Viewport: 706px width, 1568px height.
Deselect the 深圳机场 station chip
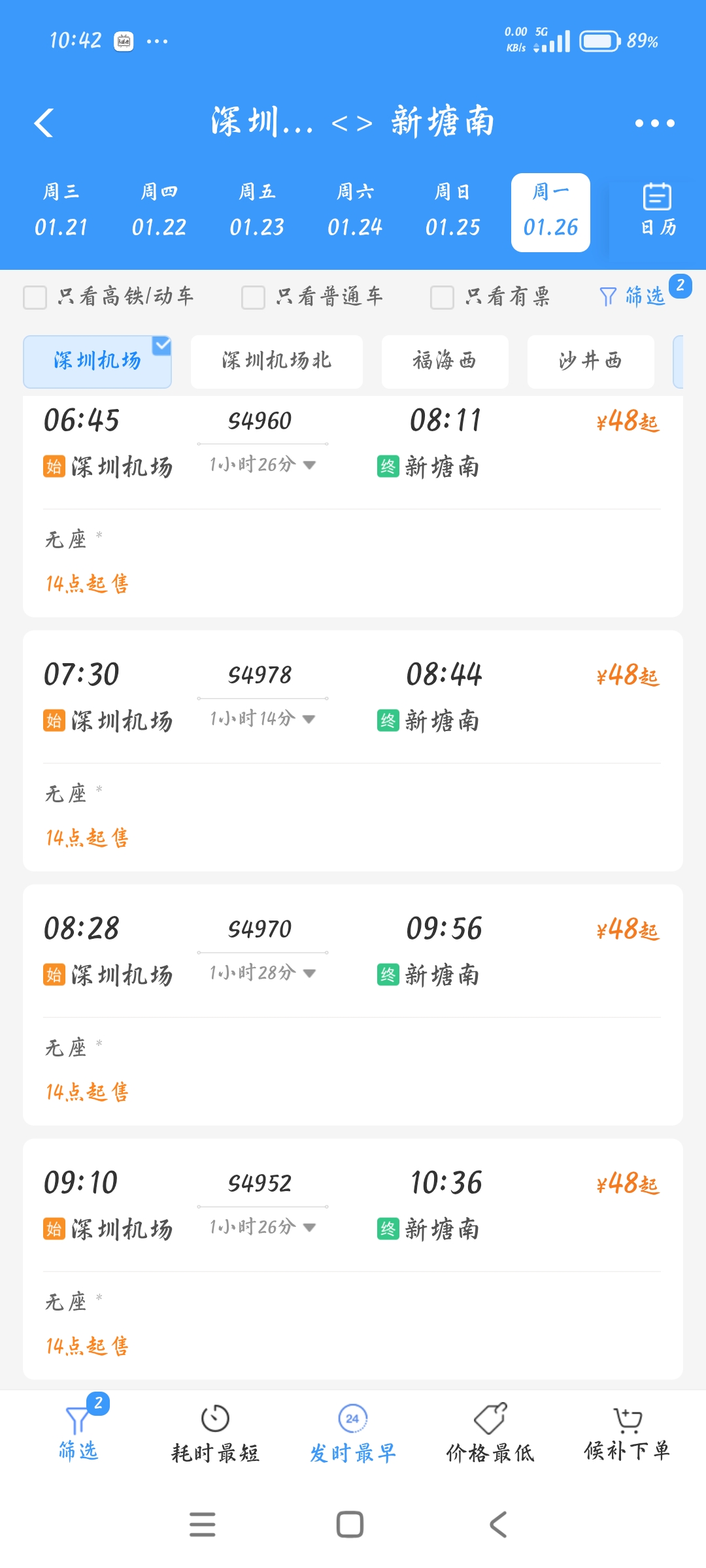coord(97,361)
